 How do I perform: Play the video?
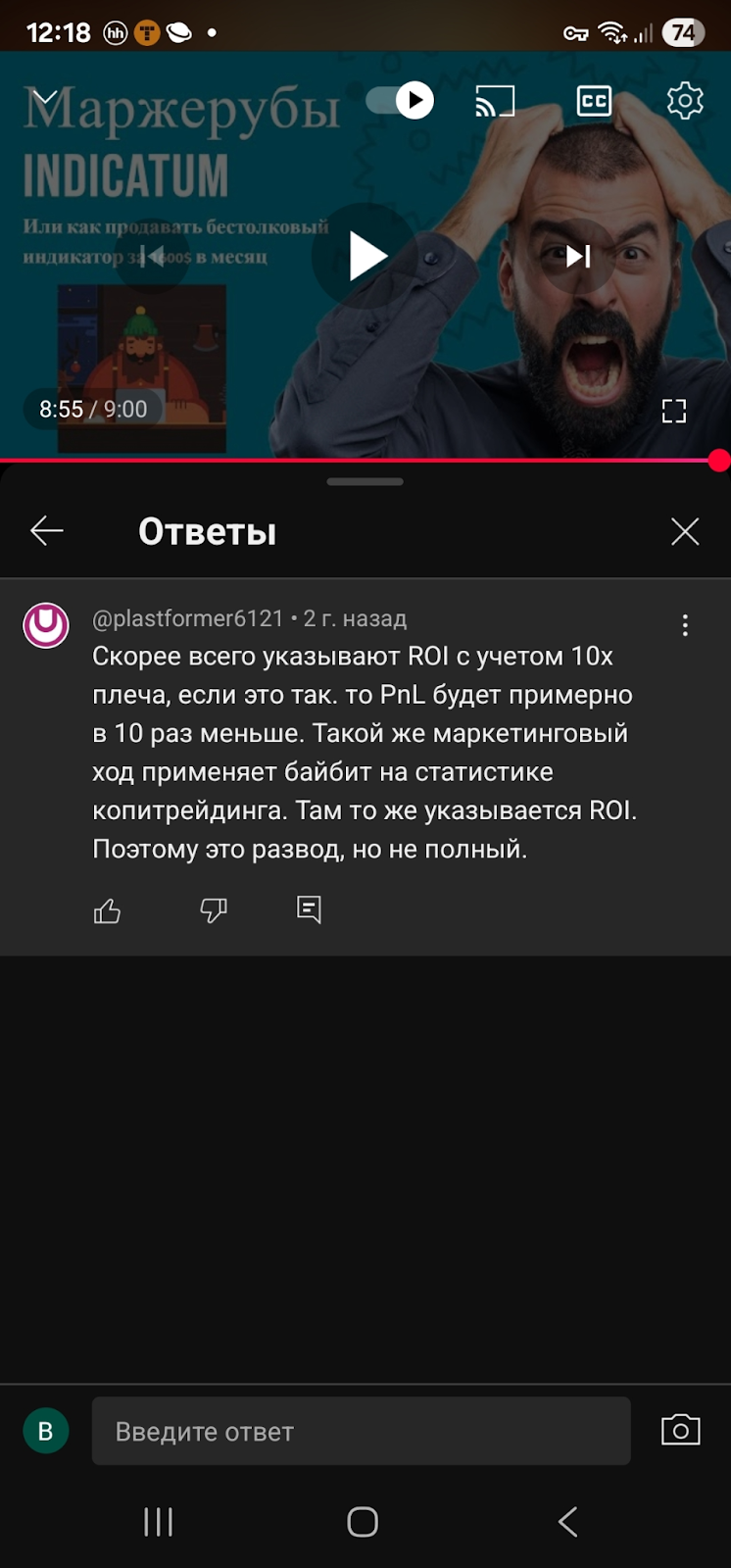[x=366, y=257]
